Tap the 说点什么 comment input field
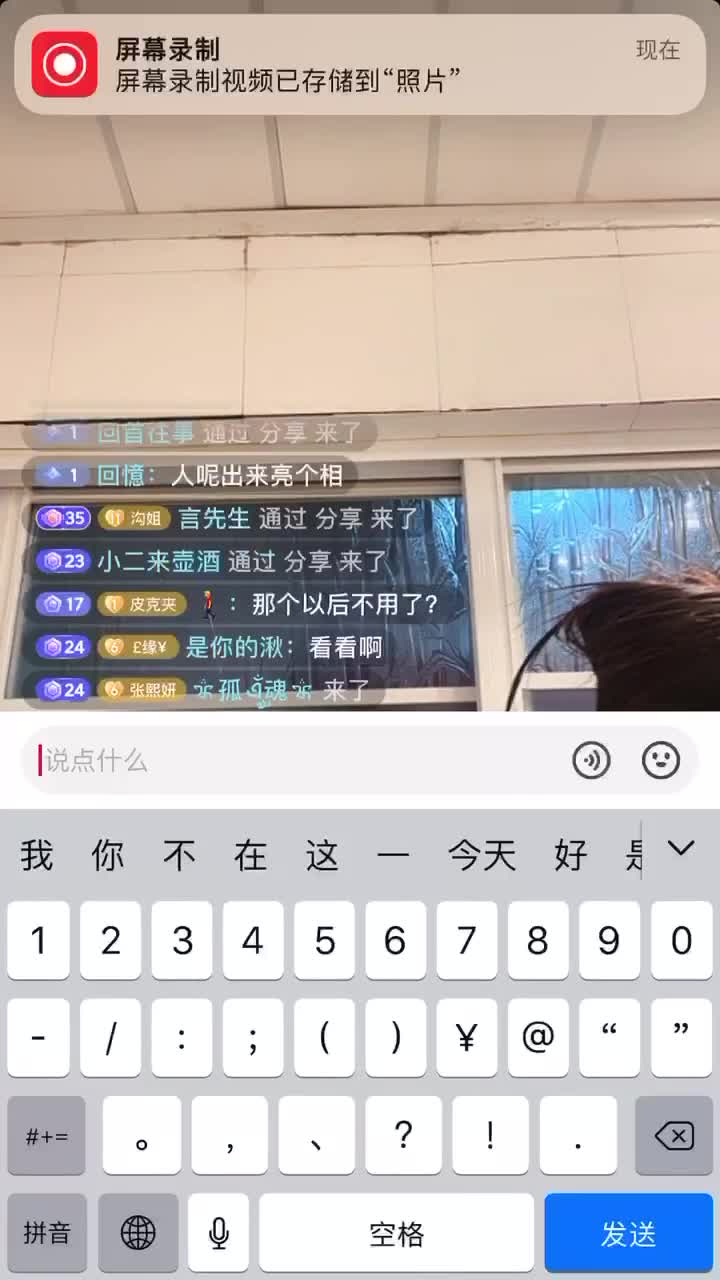The height and width of the screenshot is (1280, 720). (300, 761)
